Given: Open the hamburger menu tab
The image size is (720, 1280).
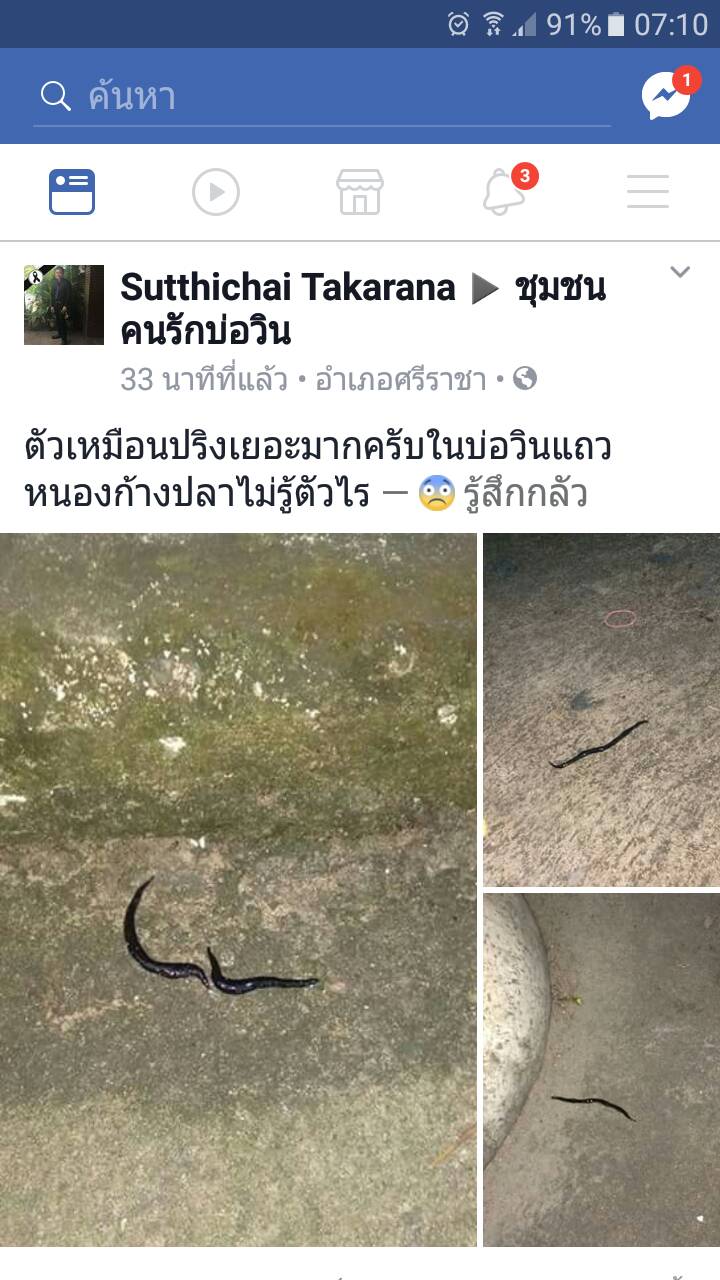Looking at the screenshot, I should point(648,192).
